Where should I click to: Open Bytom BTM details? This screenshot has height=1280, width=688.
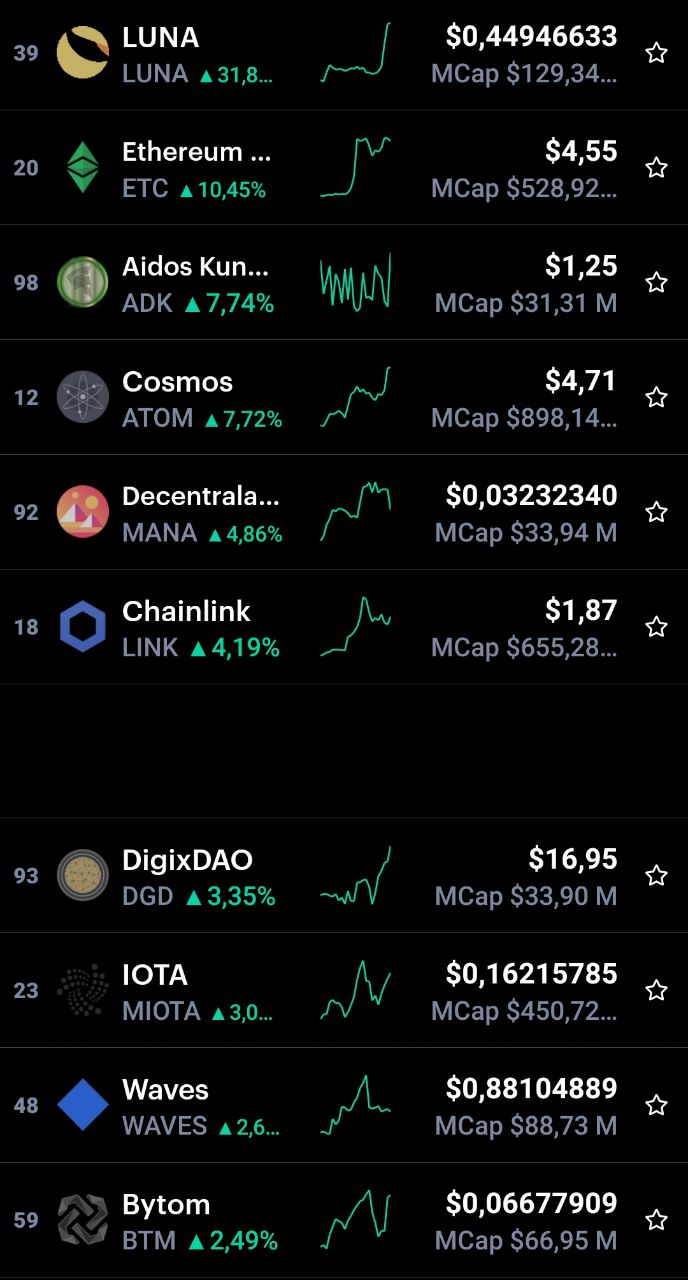tap(344, 1221)
